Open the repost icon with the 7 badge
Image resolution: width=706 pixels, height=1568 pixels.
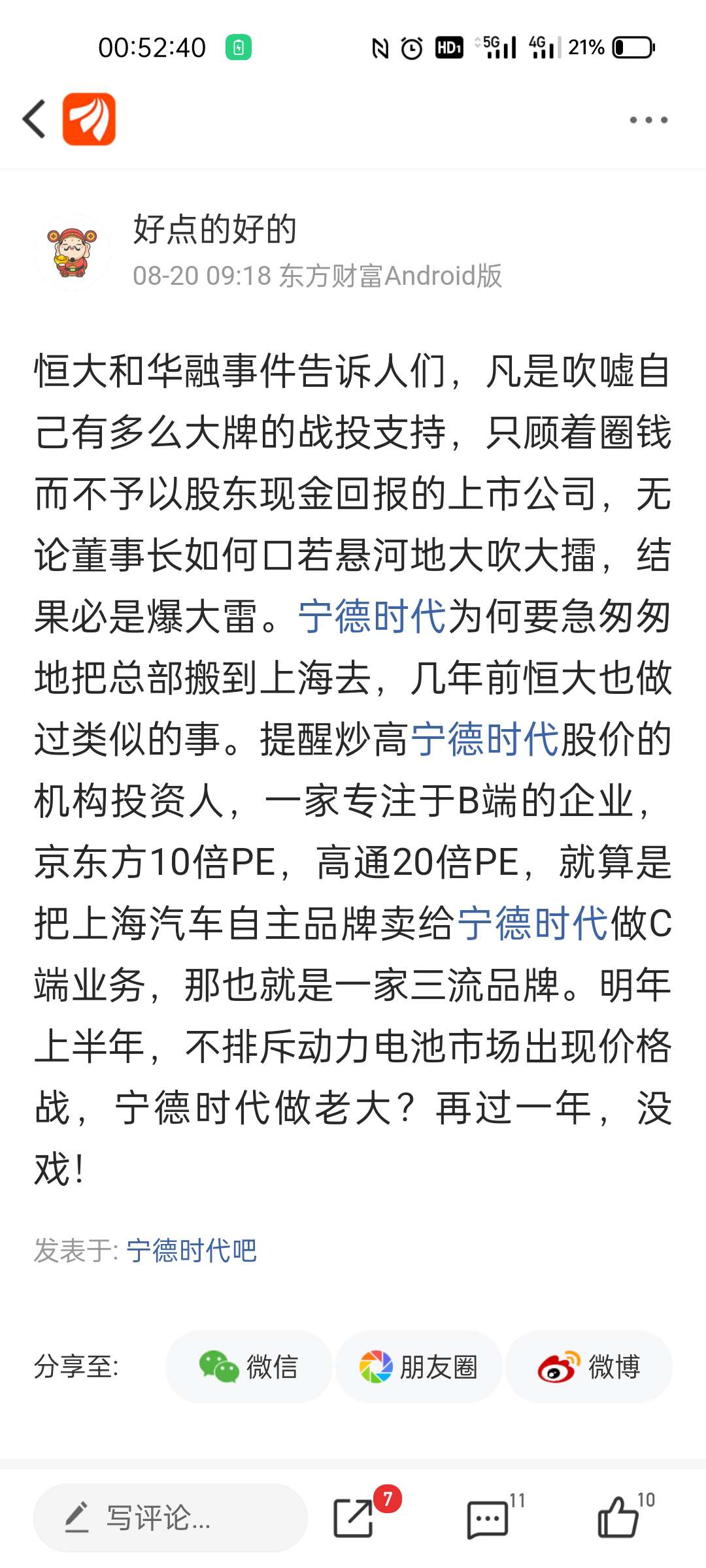[356, 1516]
